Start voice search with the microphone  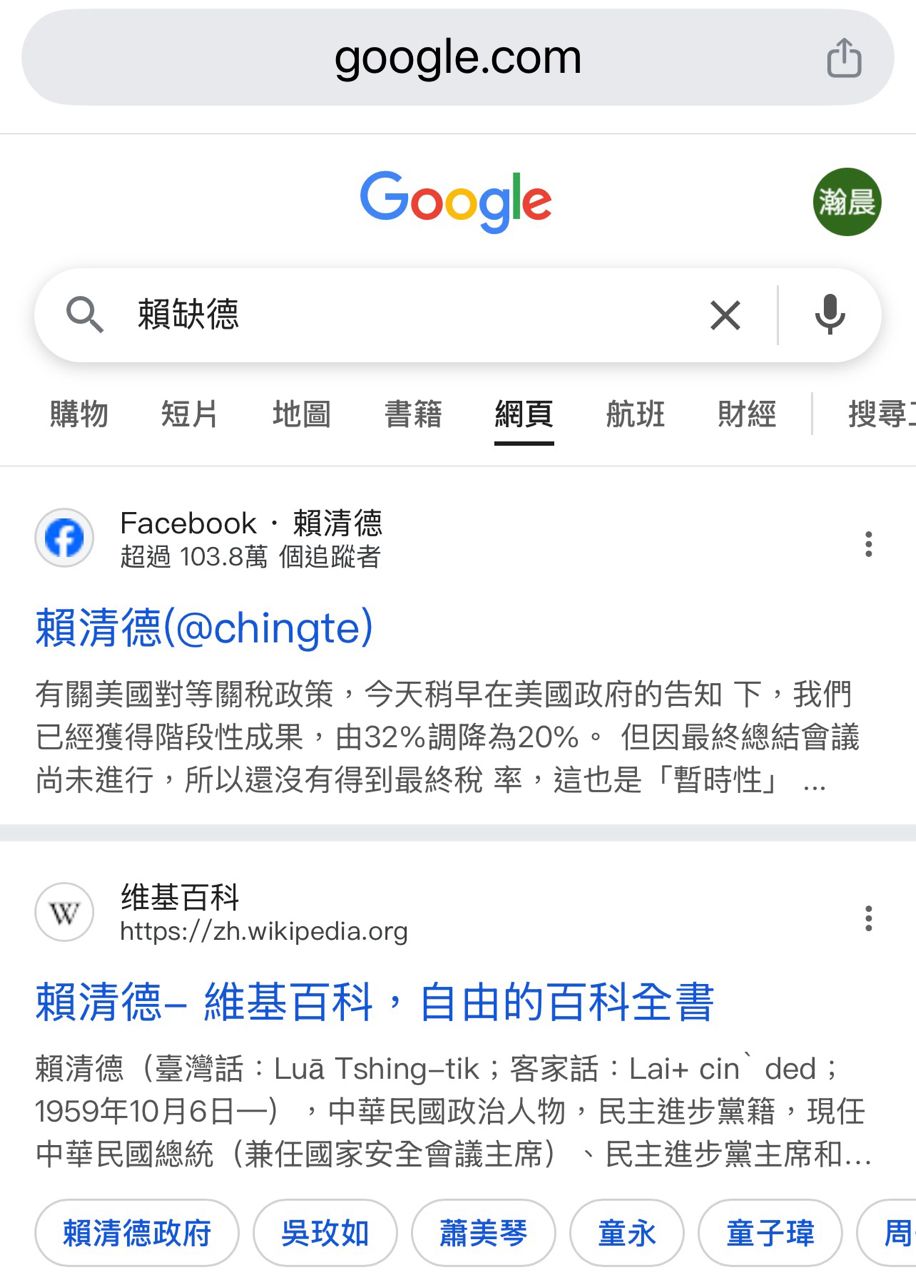(x=830, y=316)
